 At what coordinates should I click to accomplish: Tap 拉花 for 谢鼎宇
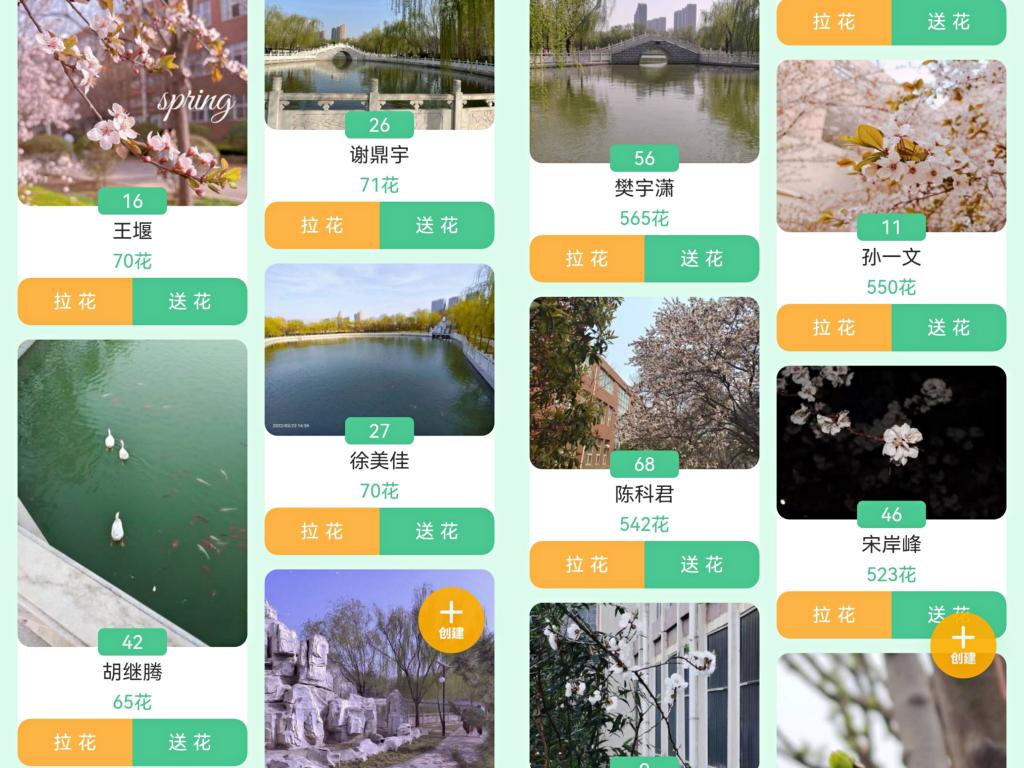click(322, 225)
